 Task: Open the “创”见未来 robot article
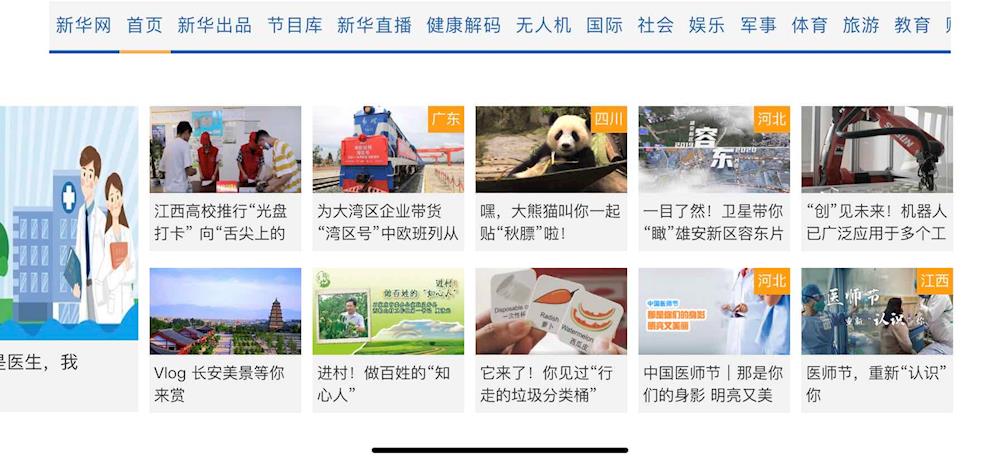[x=877, y=178]
